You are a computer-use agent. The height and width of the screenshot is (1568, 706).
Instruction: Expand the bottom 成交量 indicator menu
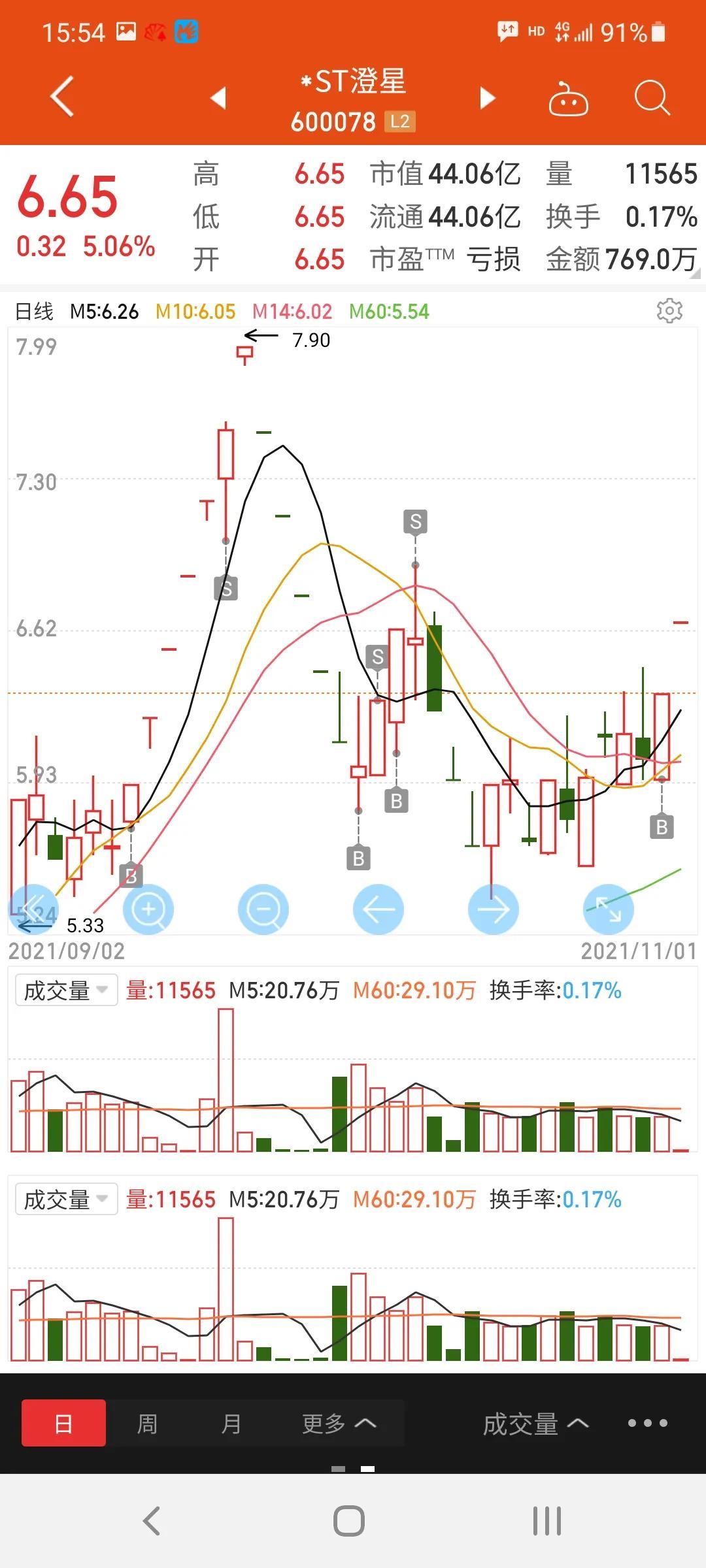point(535,1424)
